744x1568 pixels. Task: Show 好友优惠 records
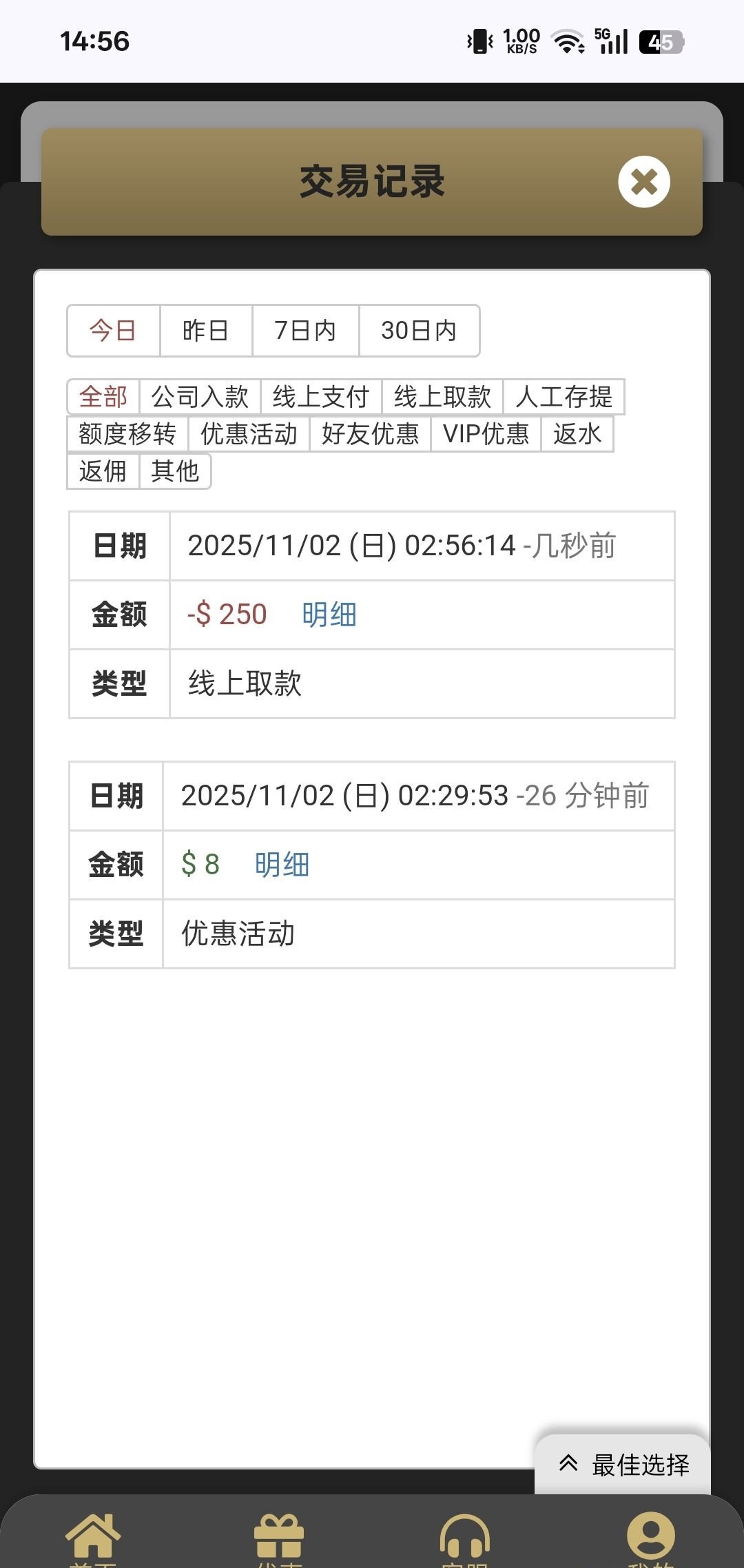click(370, 434)
